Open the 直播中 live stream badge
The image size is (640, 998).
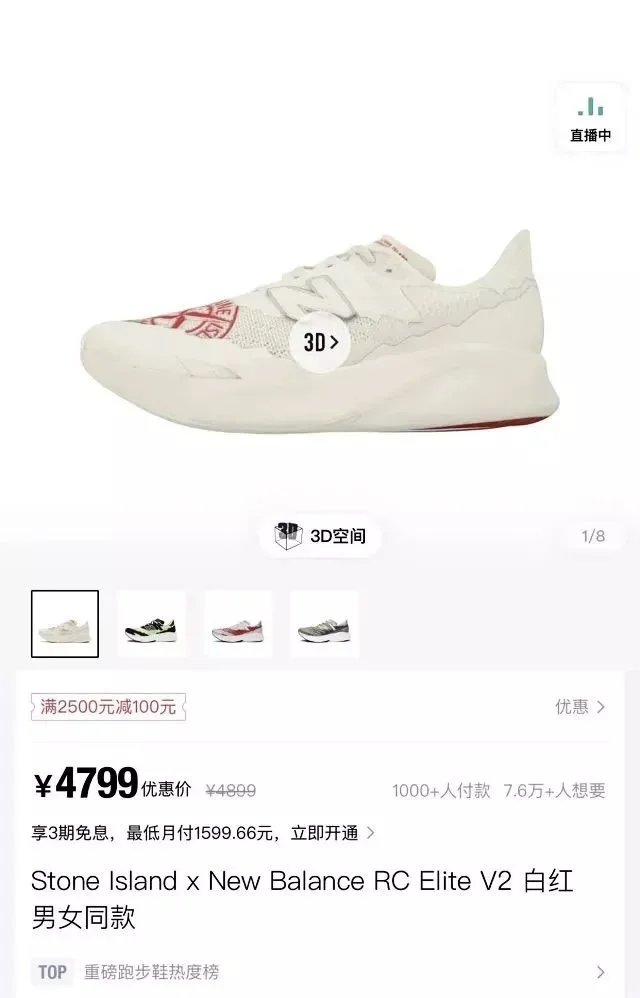tap(590, 119)
